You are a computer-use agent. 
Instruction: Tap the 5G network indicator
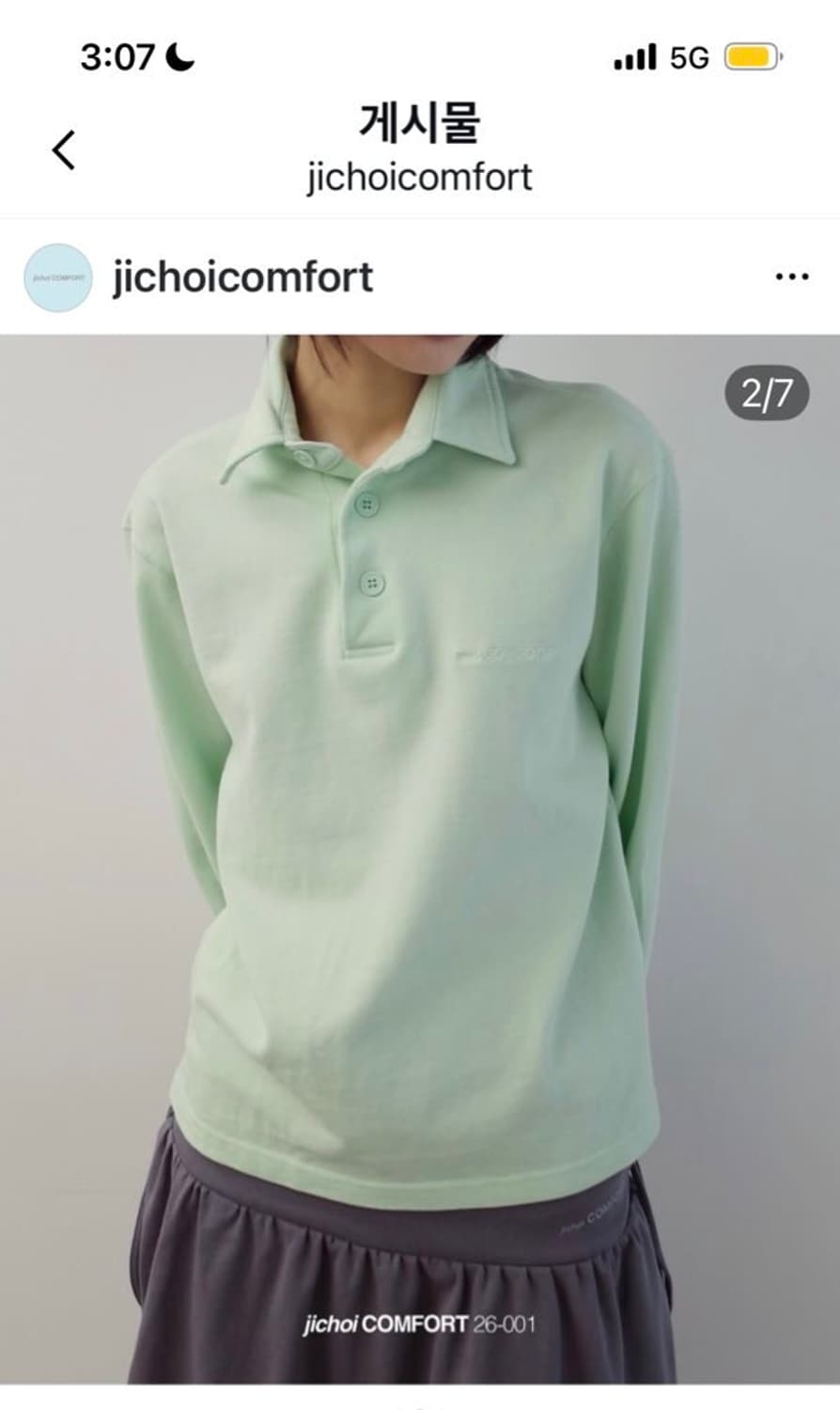coord(687,55)
